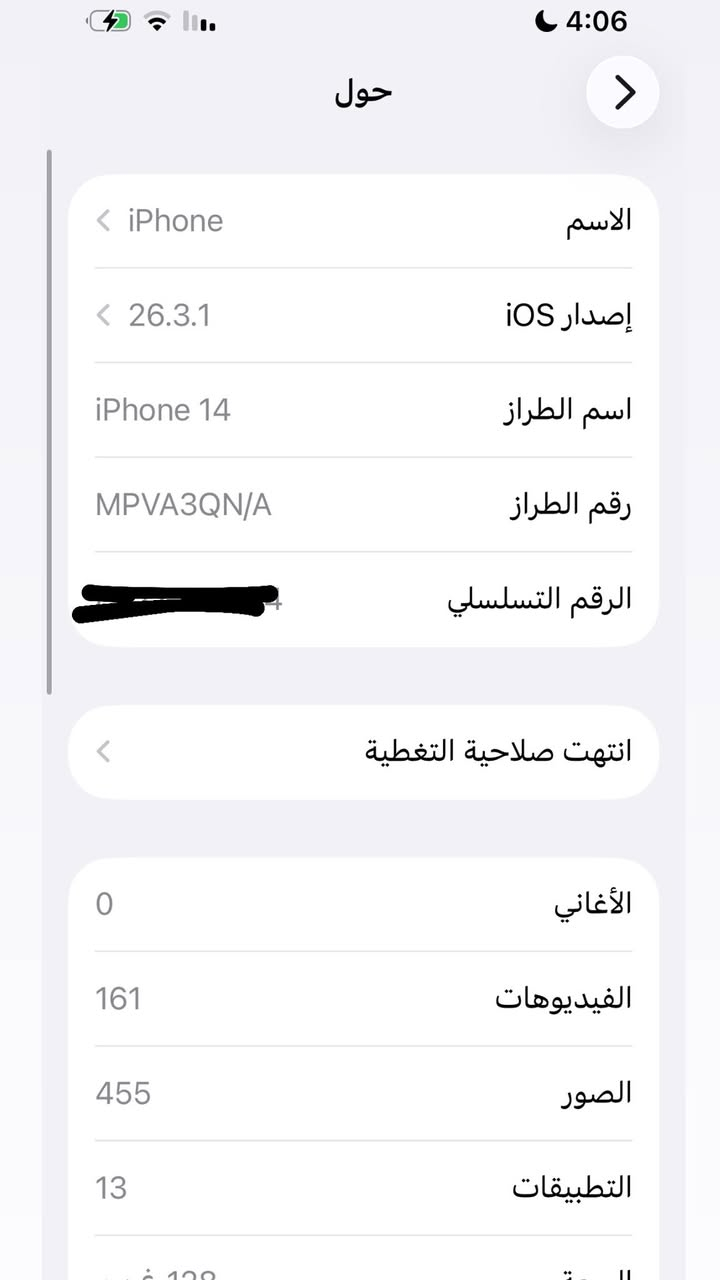Open iOS version 26.3.1 details
This screenshot has height=1280, width=720.
point(363,316)
